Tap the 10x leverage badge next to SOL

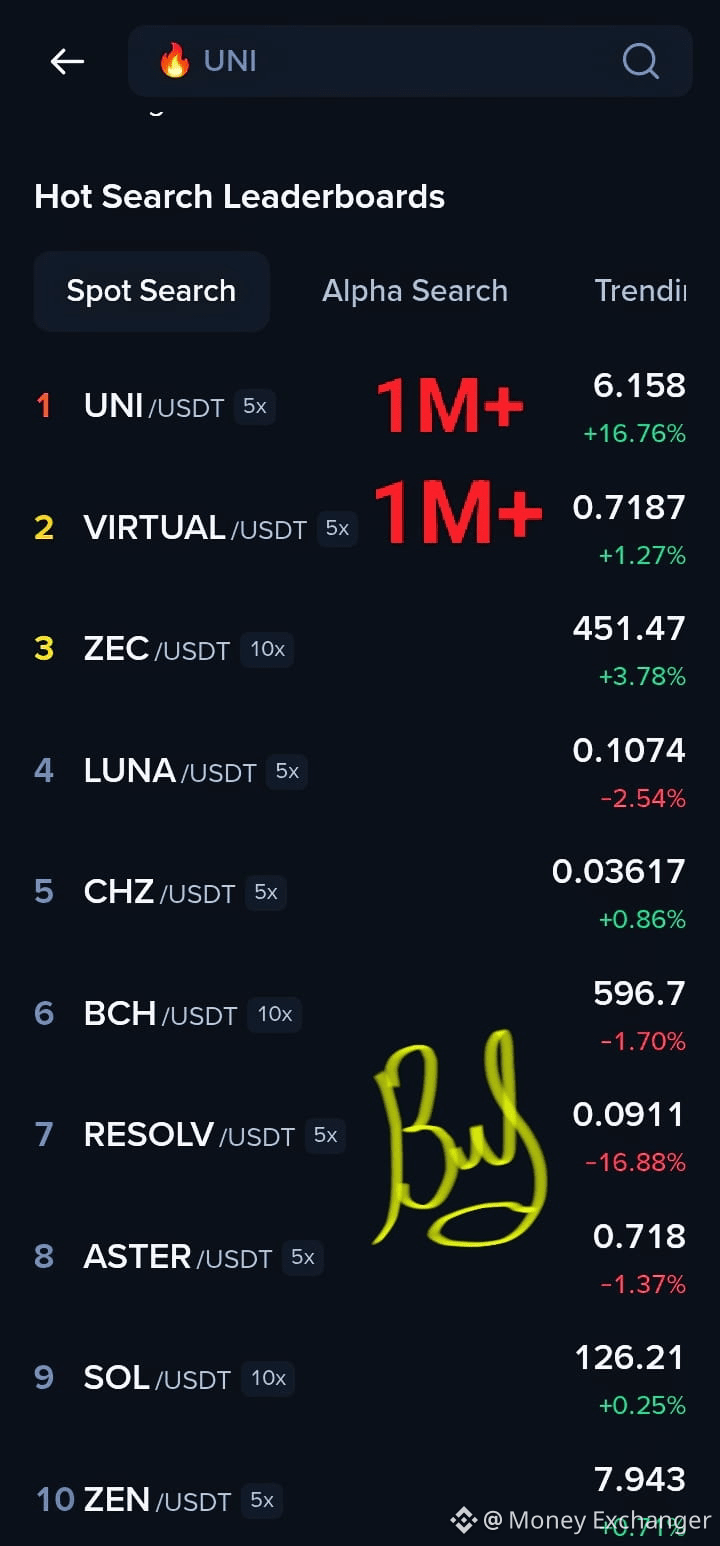268,1378
